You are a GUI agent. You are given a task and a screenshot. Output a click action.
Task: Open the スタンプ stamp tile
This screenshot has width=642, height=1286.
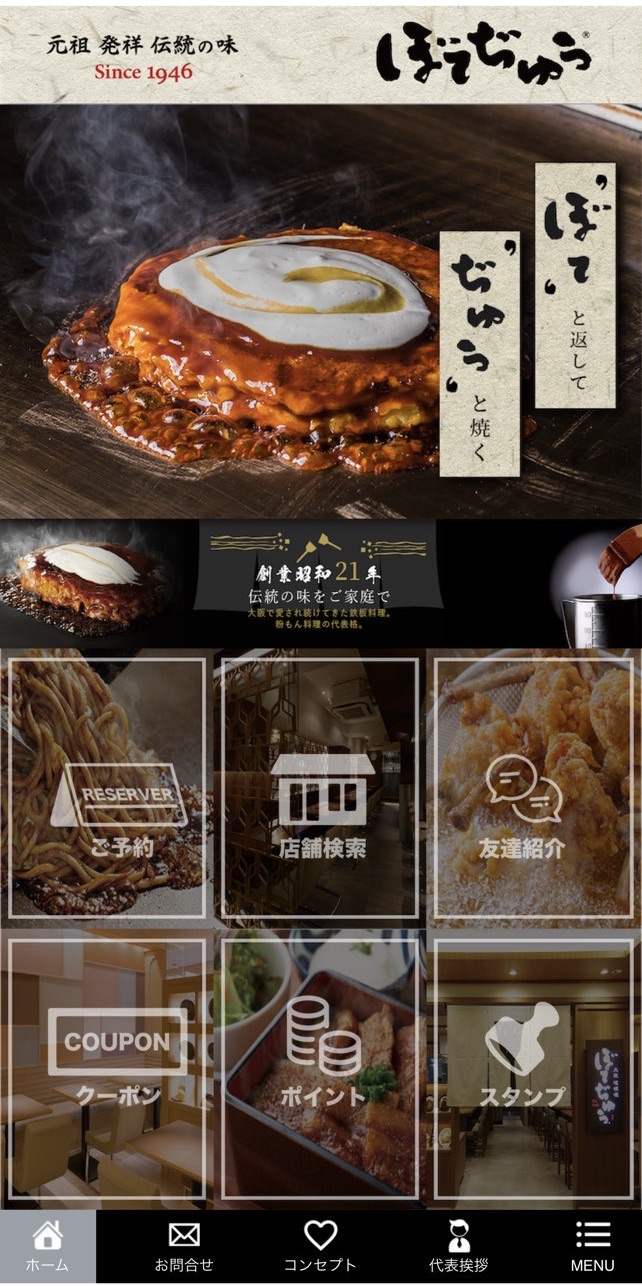tap(534, 1068)
